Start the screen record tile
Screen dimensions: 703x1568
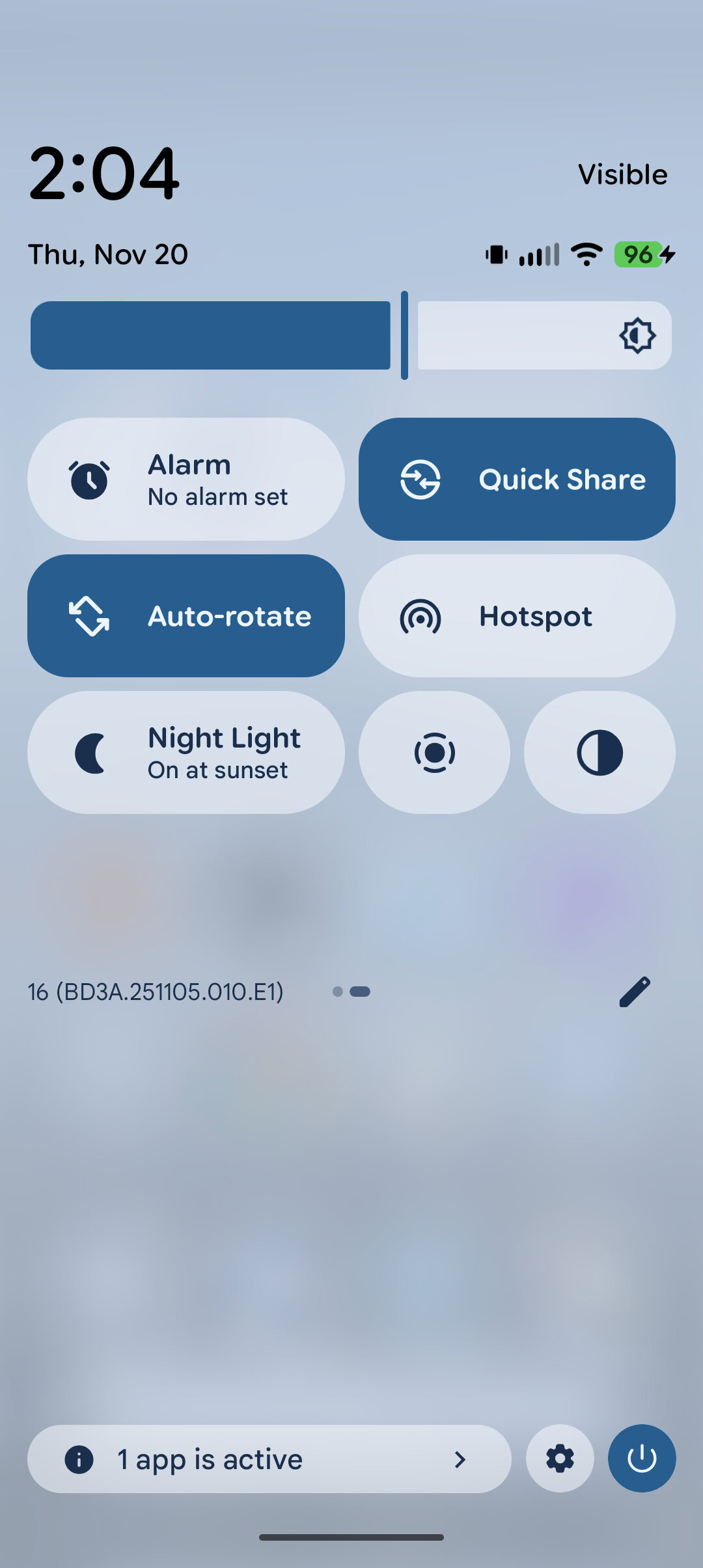[x=434, y=753]
